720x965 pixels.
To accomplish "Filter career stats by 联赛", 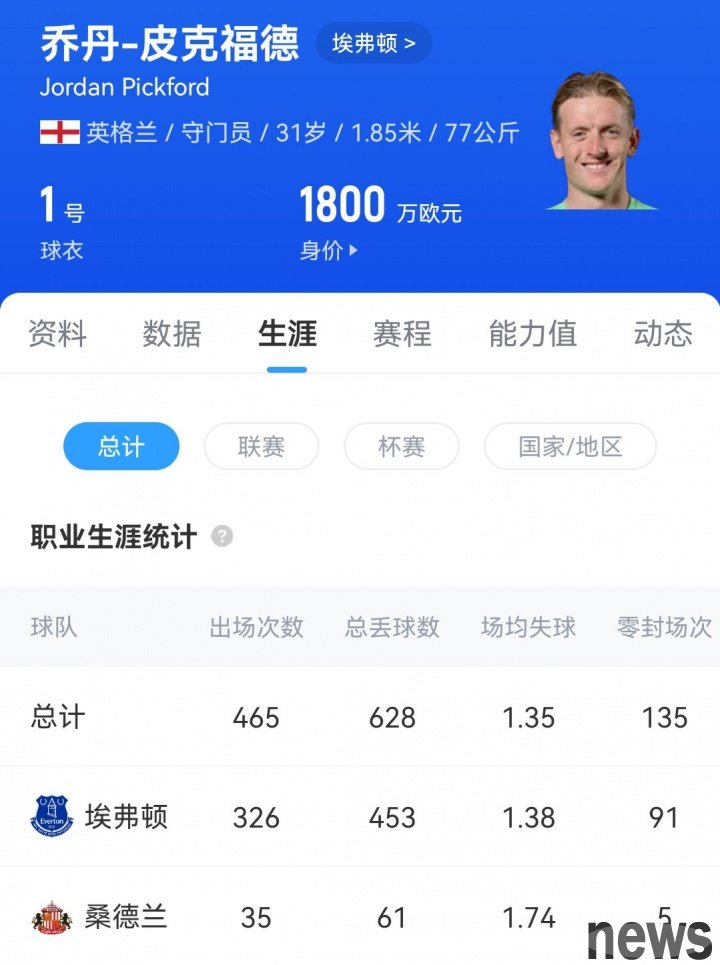I will coord(261,446).
